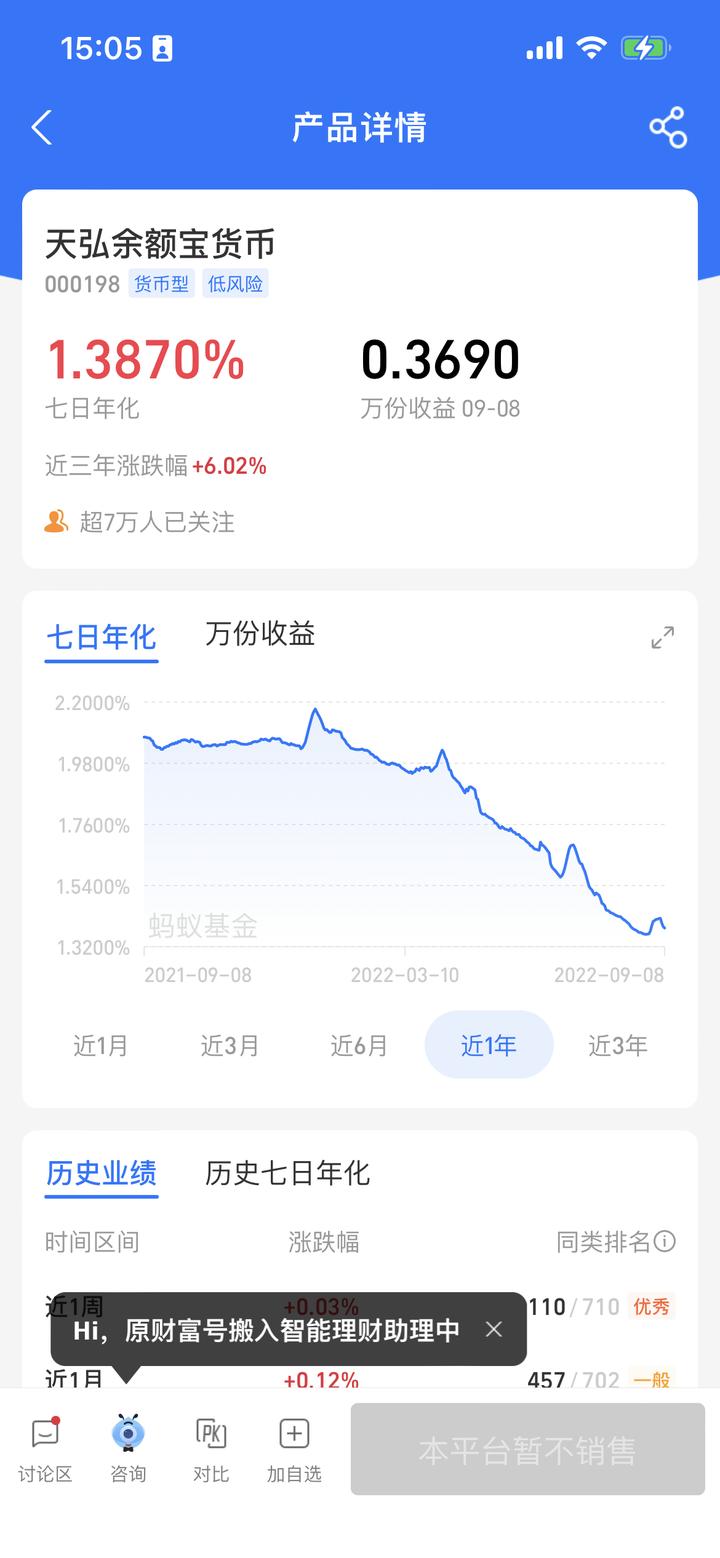Navigate back with the top-left arrow

(x=42, y=128)
